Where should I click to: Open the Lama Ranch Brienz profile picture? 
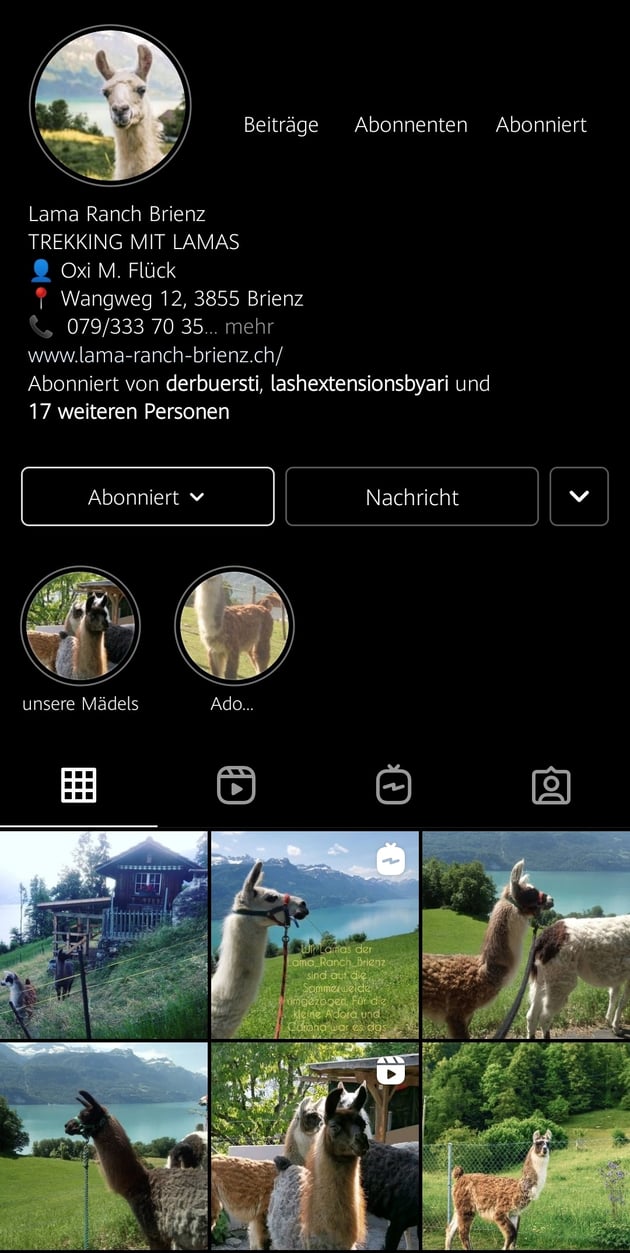(x=110, y=105)
